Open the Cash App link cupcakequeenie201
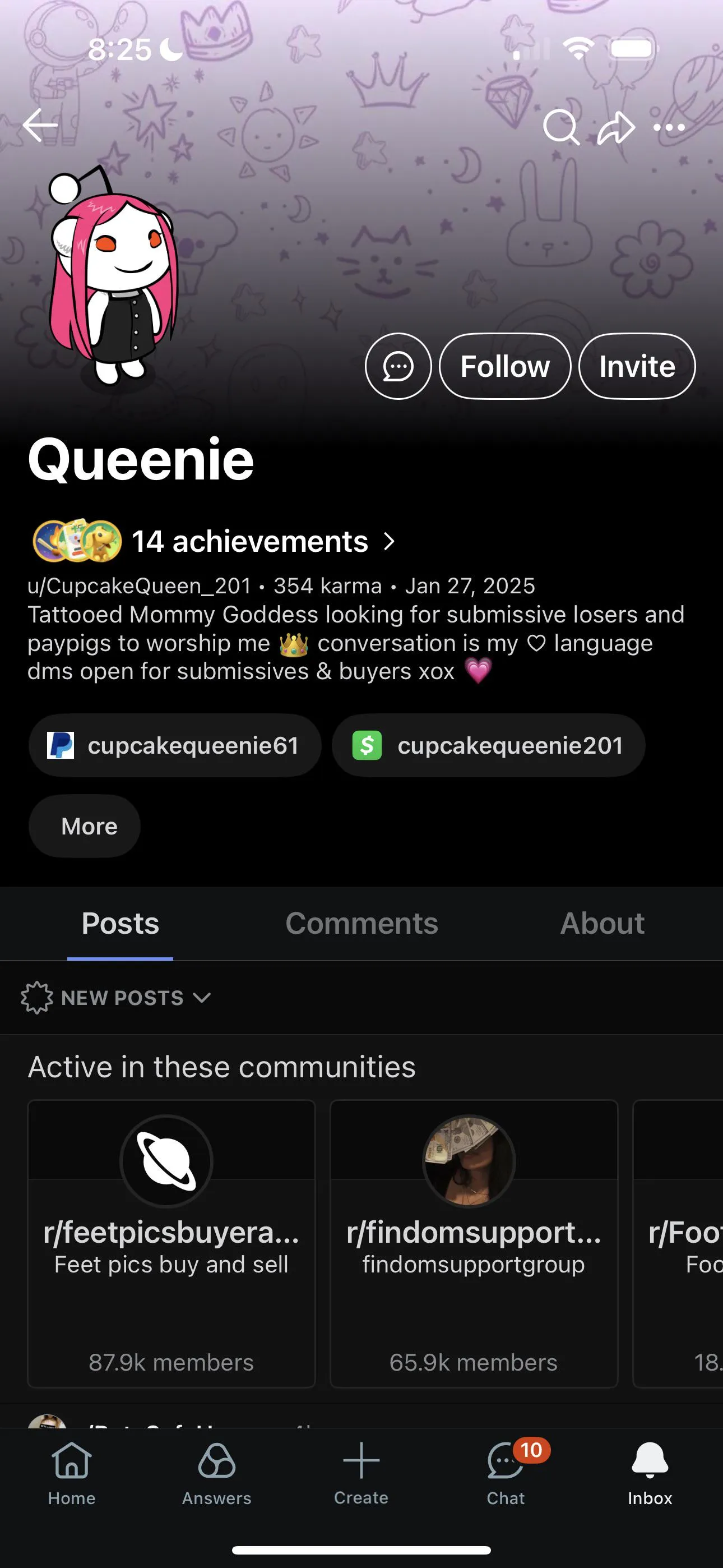The image size is (723, 1568). 488,745
